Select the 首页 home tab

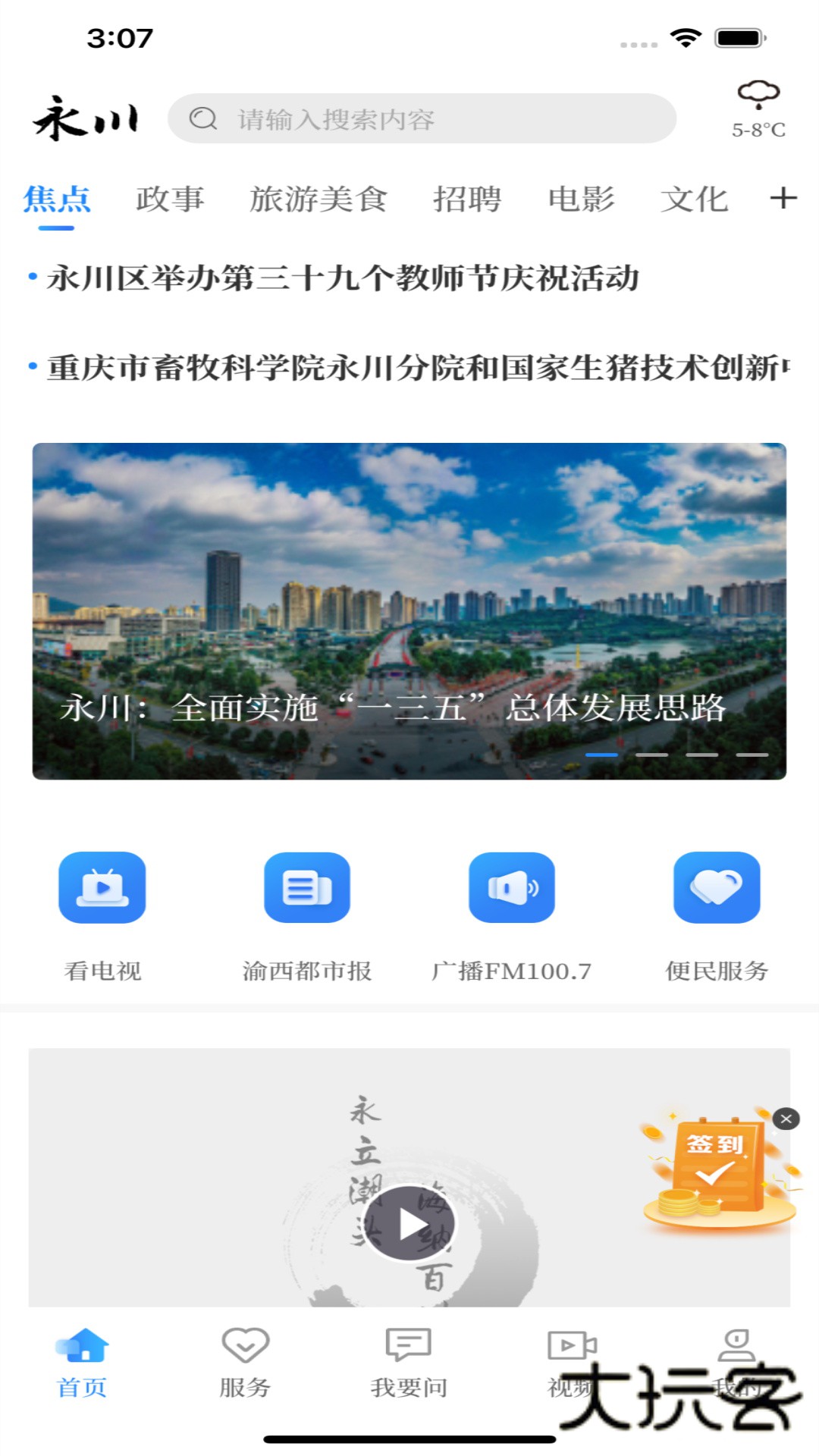(x=83, y=1357)
